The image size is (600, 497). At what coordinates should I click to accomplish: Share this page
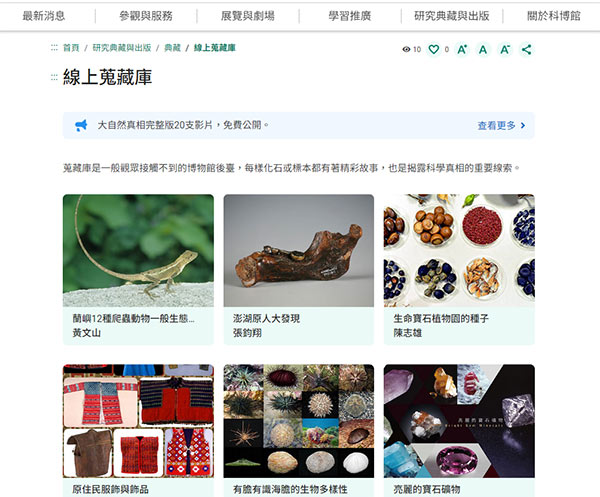[527, 49]
